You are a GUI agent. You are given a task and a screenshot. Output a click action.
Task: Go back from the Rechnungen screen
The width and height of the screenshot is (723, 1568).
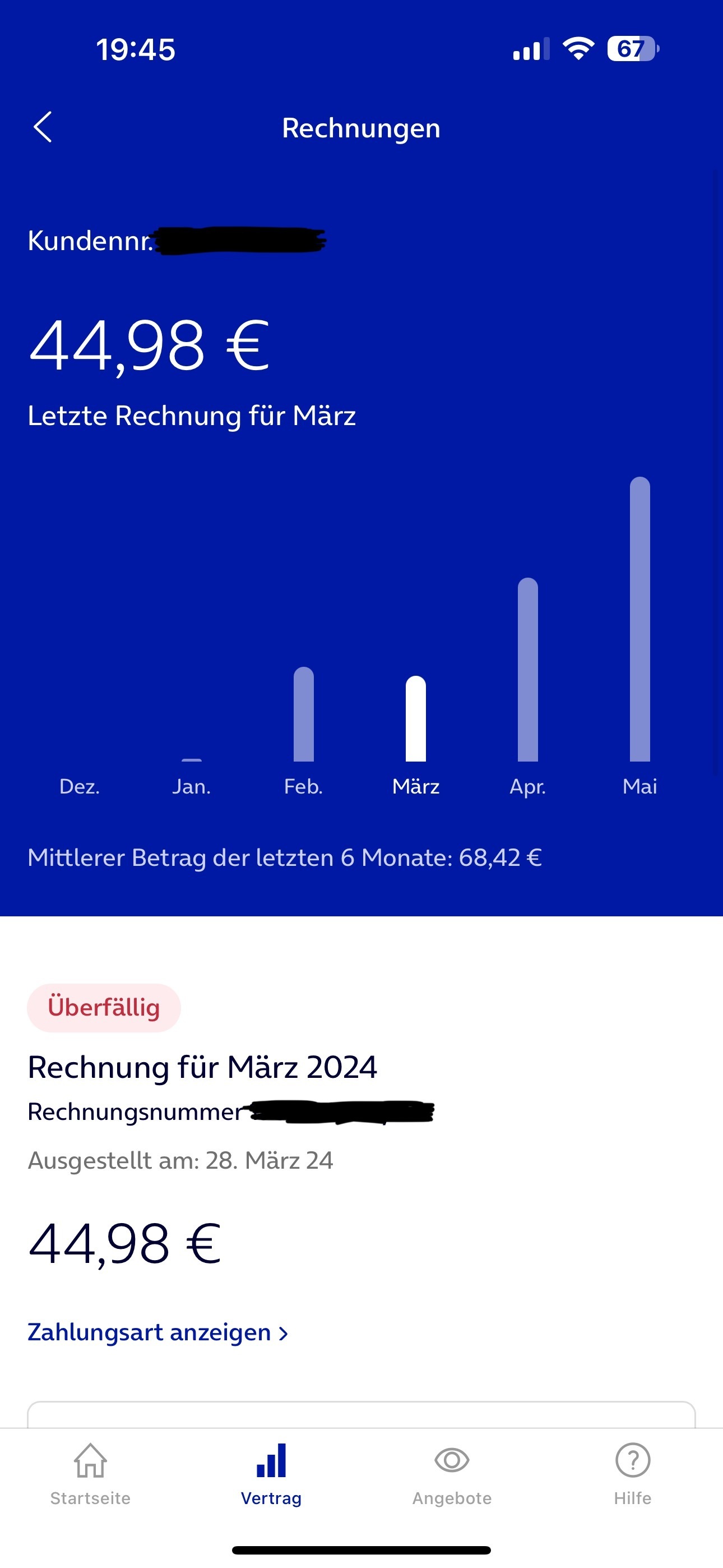click(x=43, y=127)
